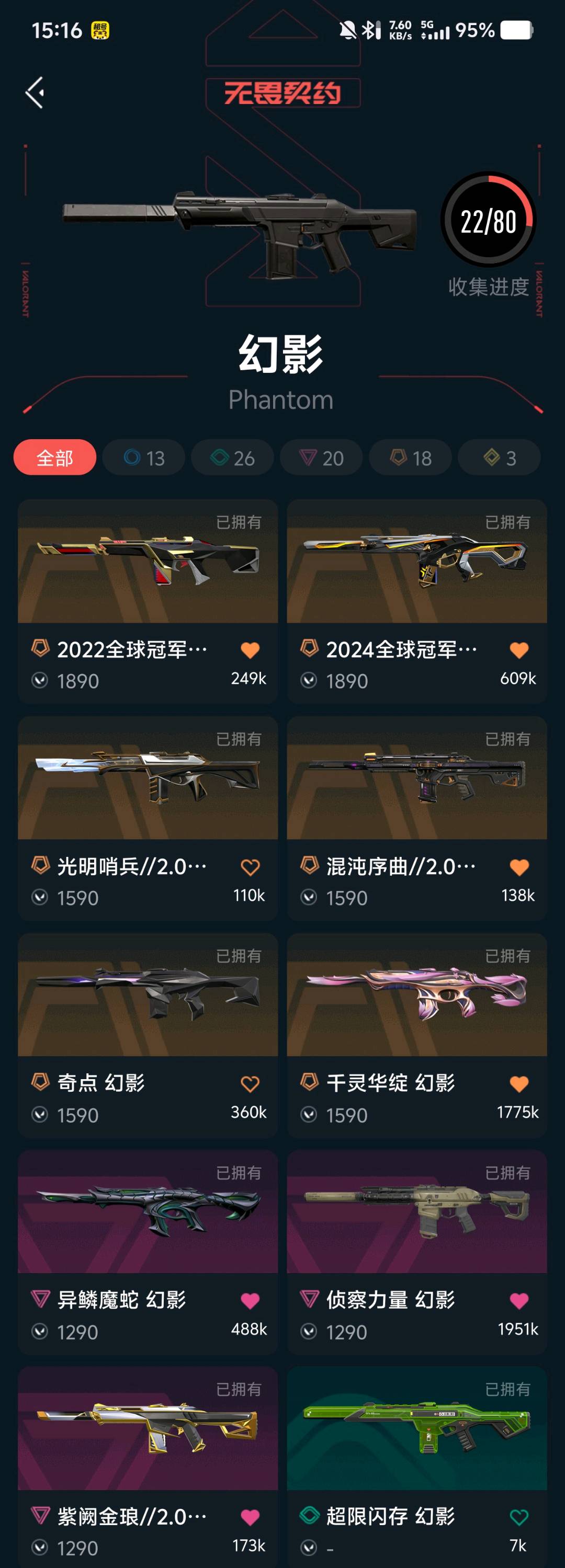Filter skins by the tier with 3
The width and height of the screenshot is (565, 1568).
tap(499, 457)
